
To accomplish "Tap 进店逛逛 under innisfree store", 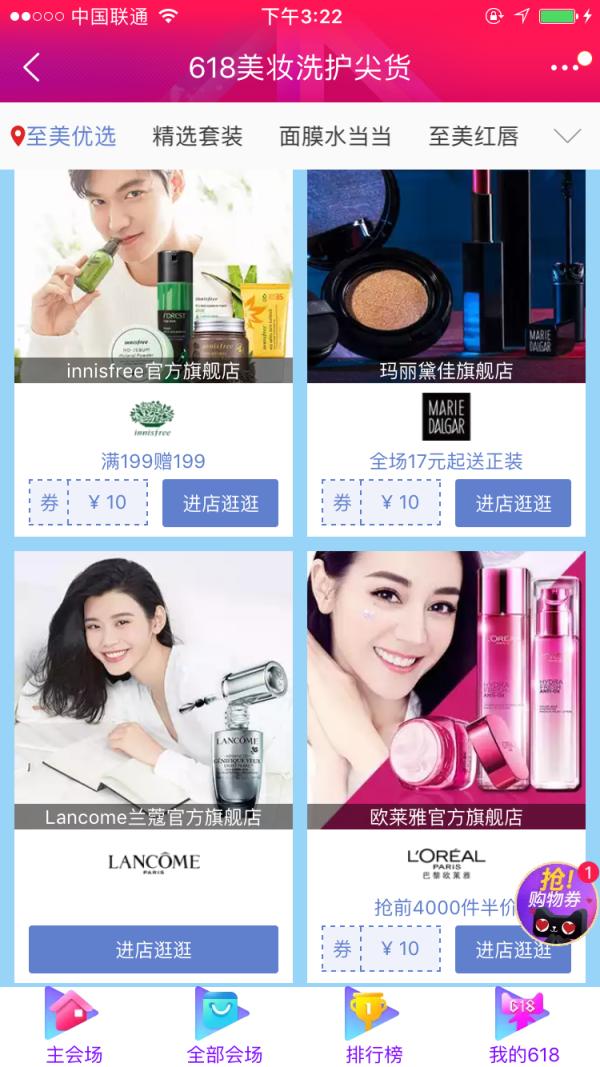I will point(220,503).
